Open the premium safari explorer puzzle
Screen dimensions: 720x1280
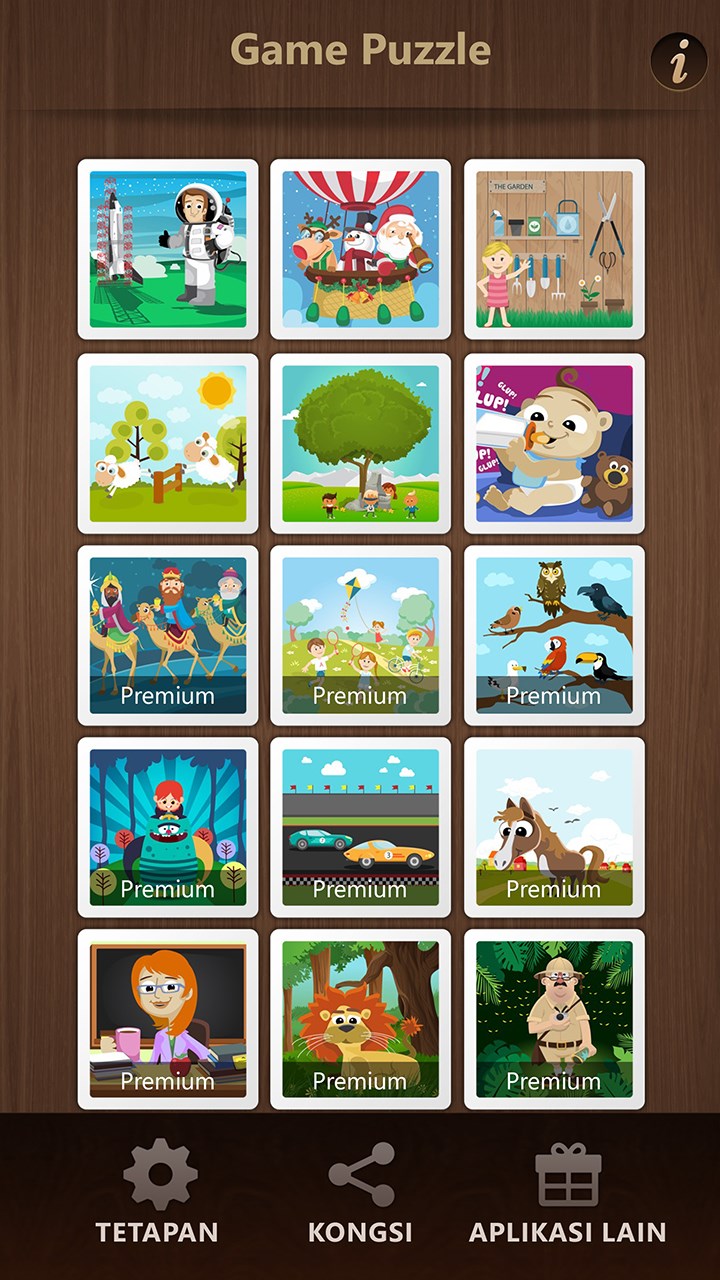(554, 1019)
